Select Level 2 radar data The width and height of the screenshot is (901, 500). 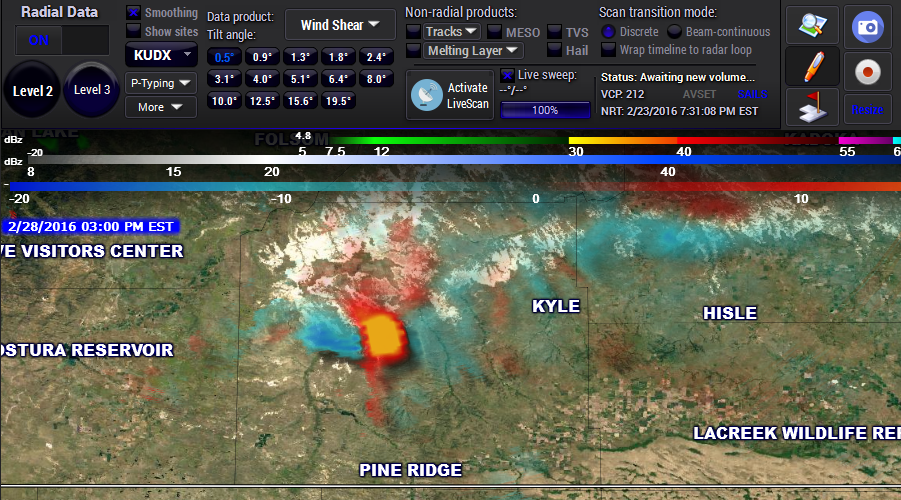[33, 90]
